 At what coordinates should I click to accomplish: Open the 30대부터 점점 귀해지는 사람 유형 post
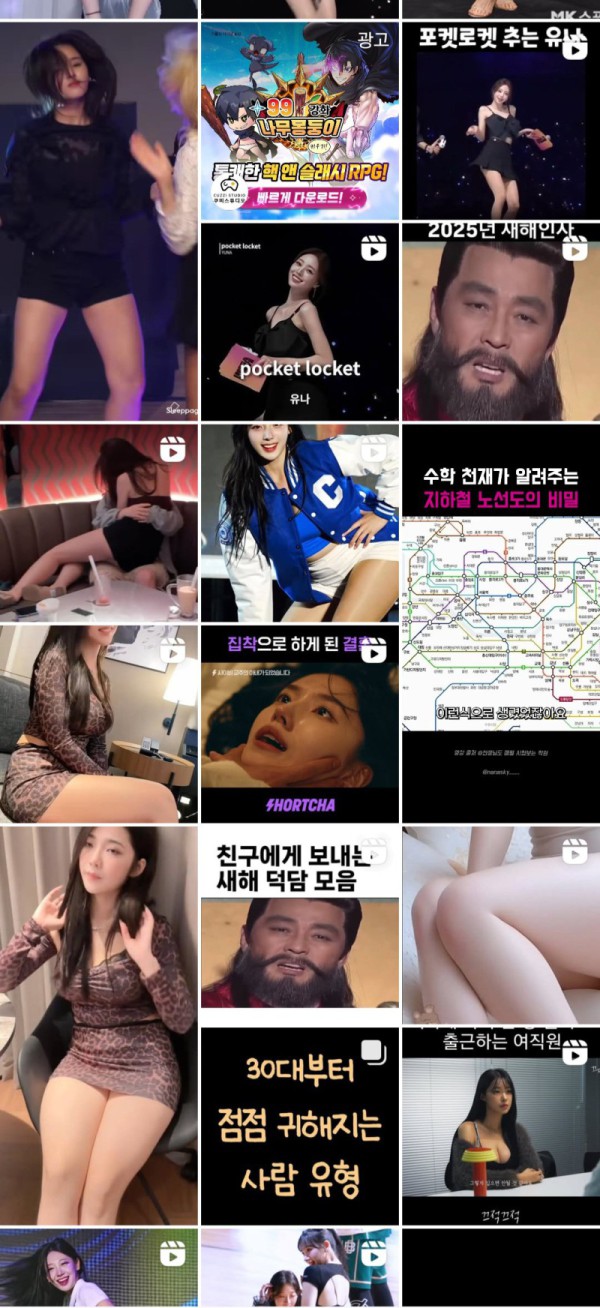tap(300, 1126)
